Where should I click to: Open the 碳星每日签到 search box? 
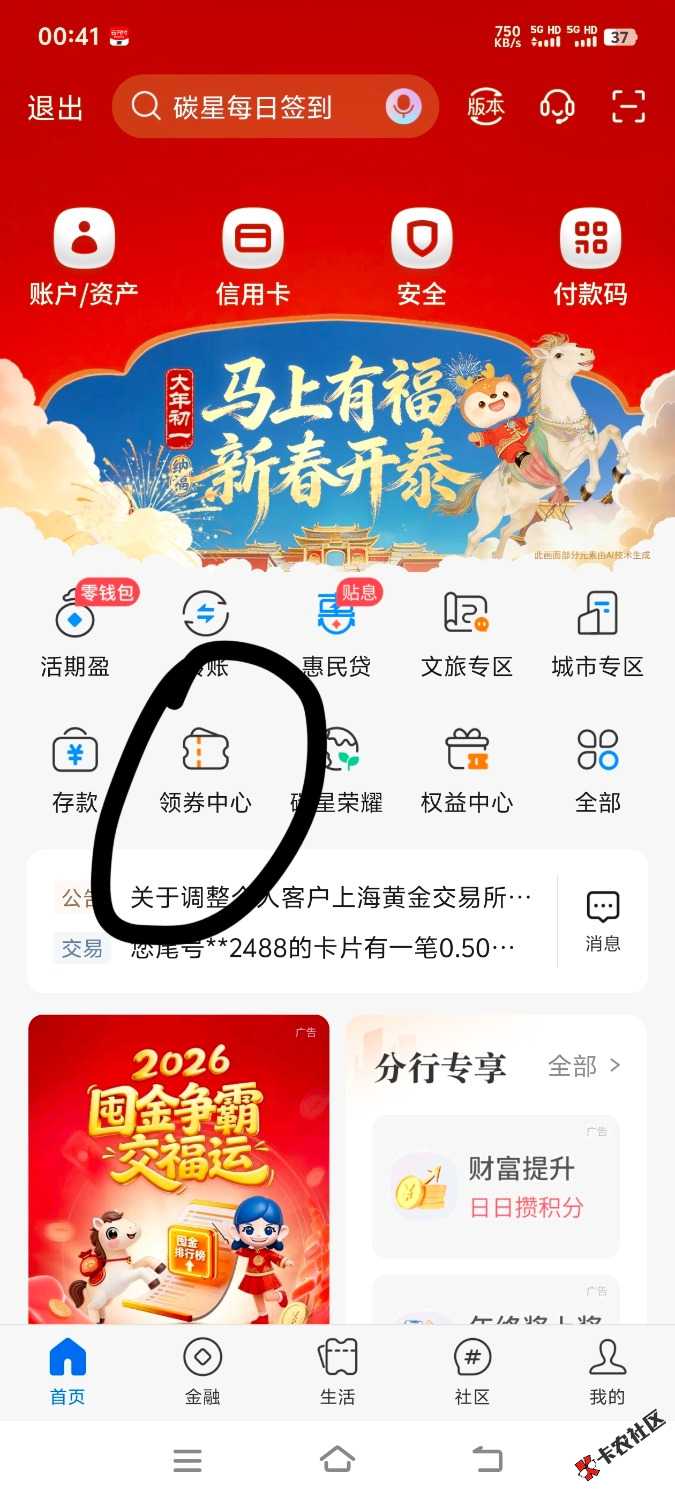pyautogui.click(x=255, y=107)
